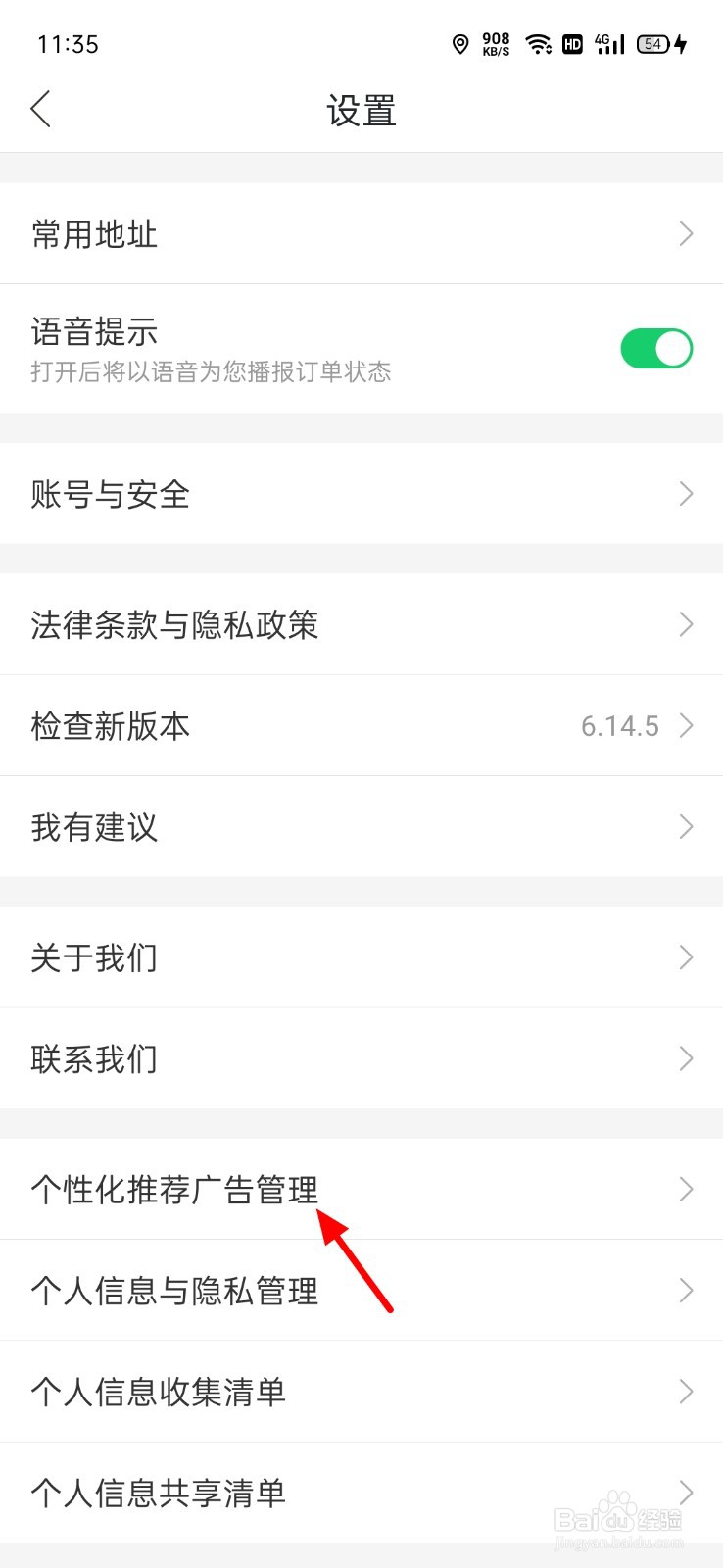The width and height of the screenshot is (723, 1568).
Task: Open 我有建议 feedback
Action: point(361,827)
